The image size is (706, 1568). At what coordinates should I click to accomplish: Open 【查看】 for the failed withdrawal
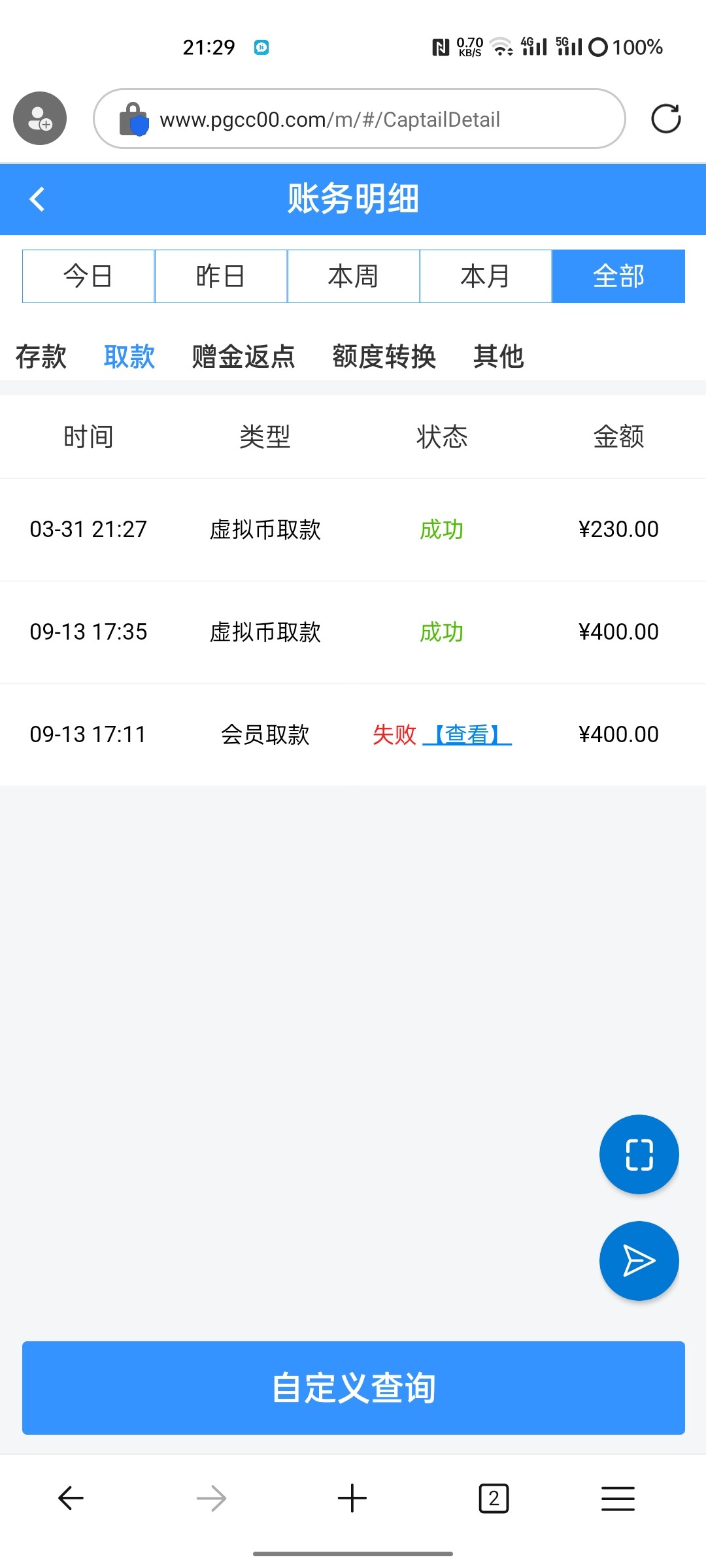469,734
